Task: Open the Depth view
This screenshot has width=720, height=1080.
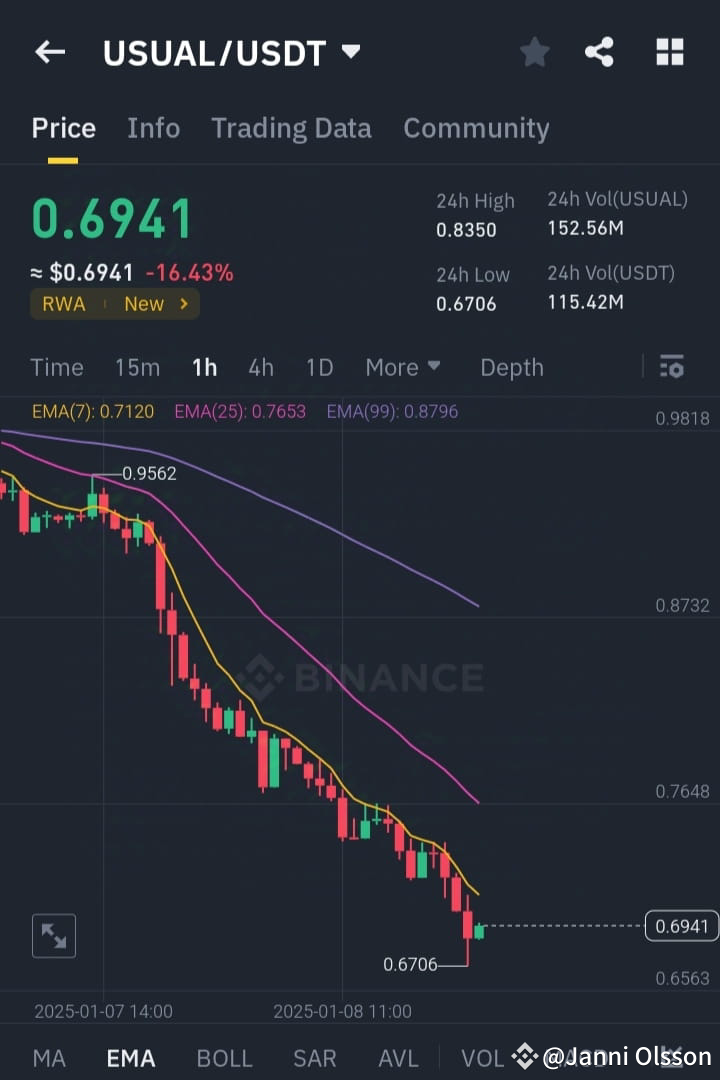Action: click(x=511, y=368)
